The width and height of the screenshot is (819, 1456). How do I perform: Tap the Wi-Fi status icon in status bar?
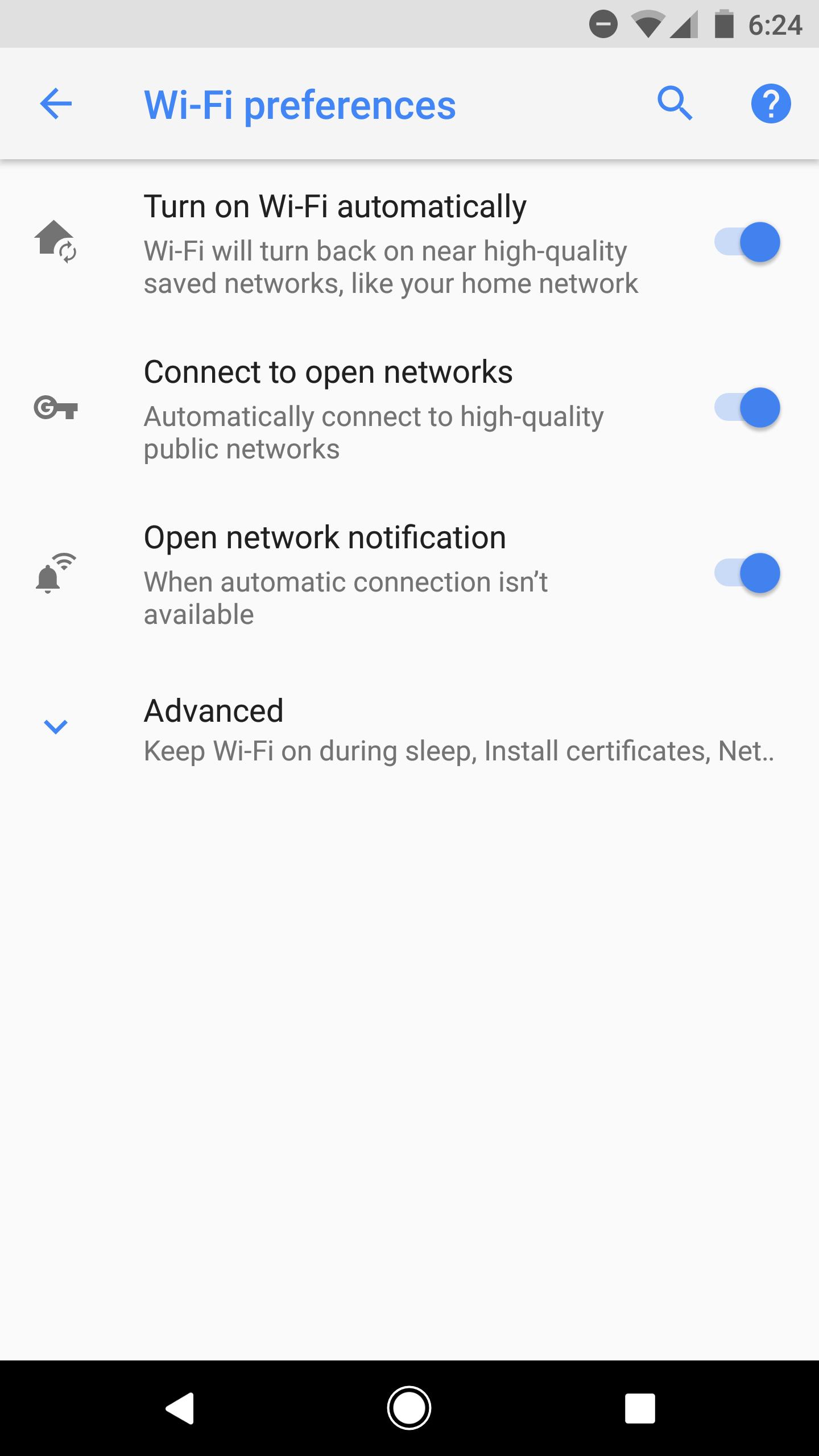coord(648,24)
